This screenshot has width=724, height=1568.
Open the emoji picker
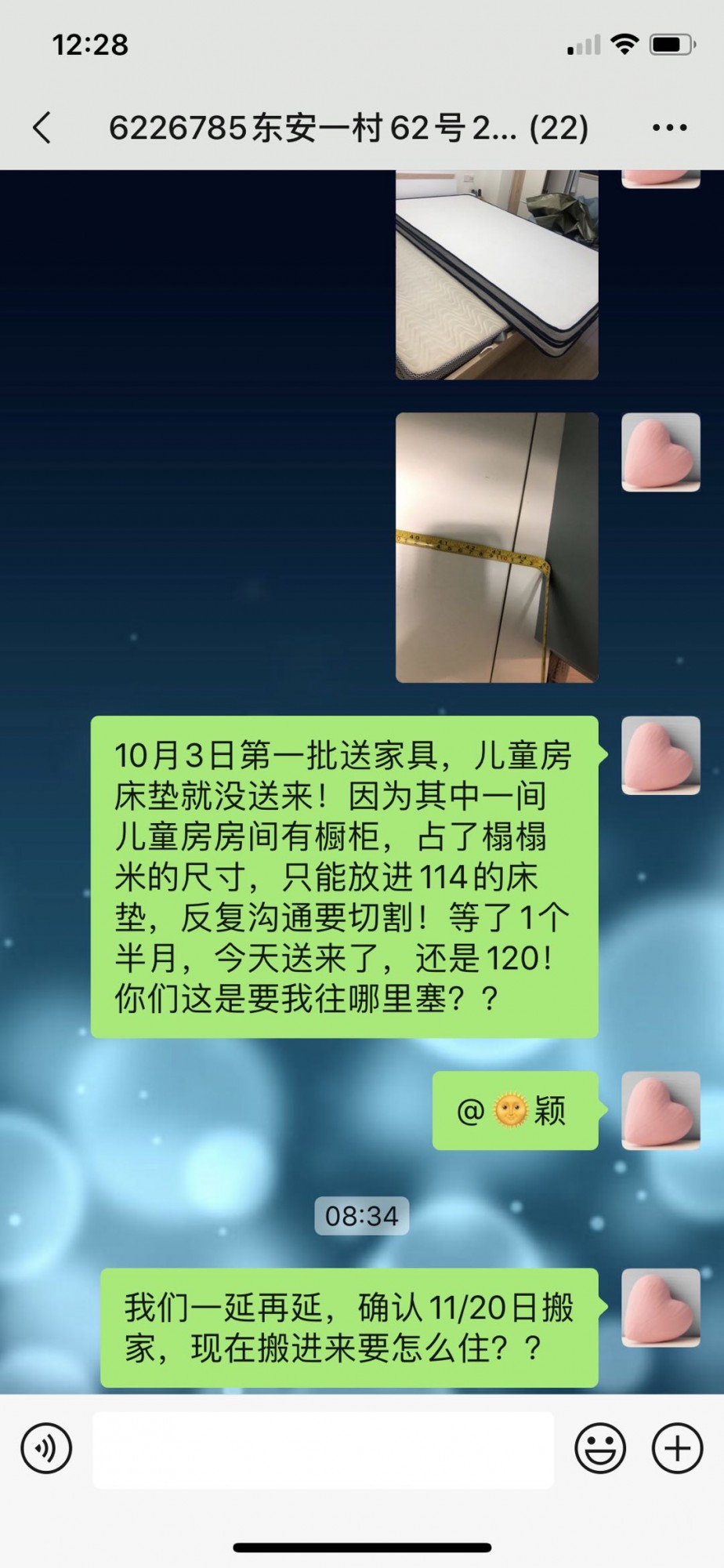pos(600,1448)
